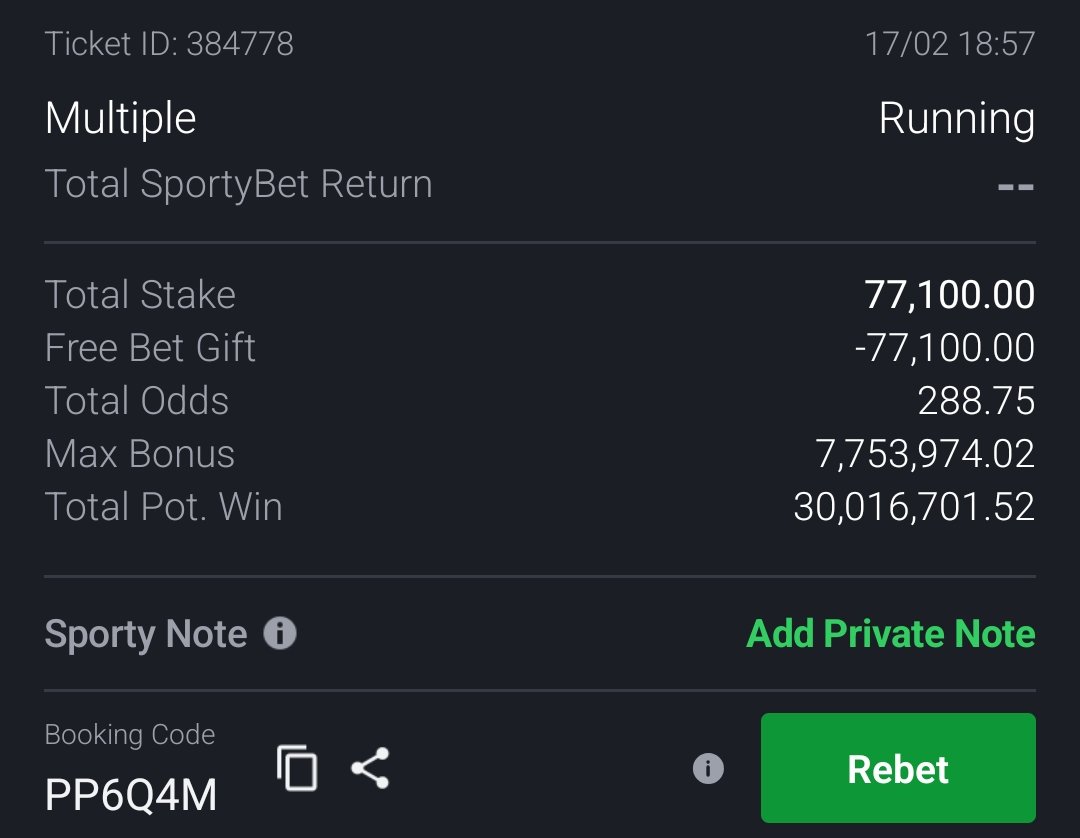Open the Sporty Note info icon
The width and height of the screenshot is (1080, 838).
pos(280,634)
